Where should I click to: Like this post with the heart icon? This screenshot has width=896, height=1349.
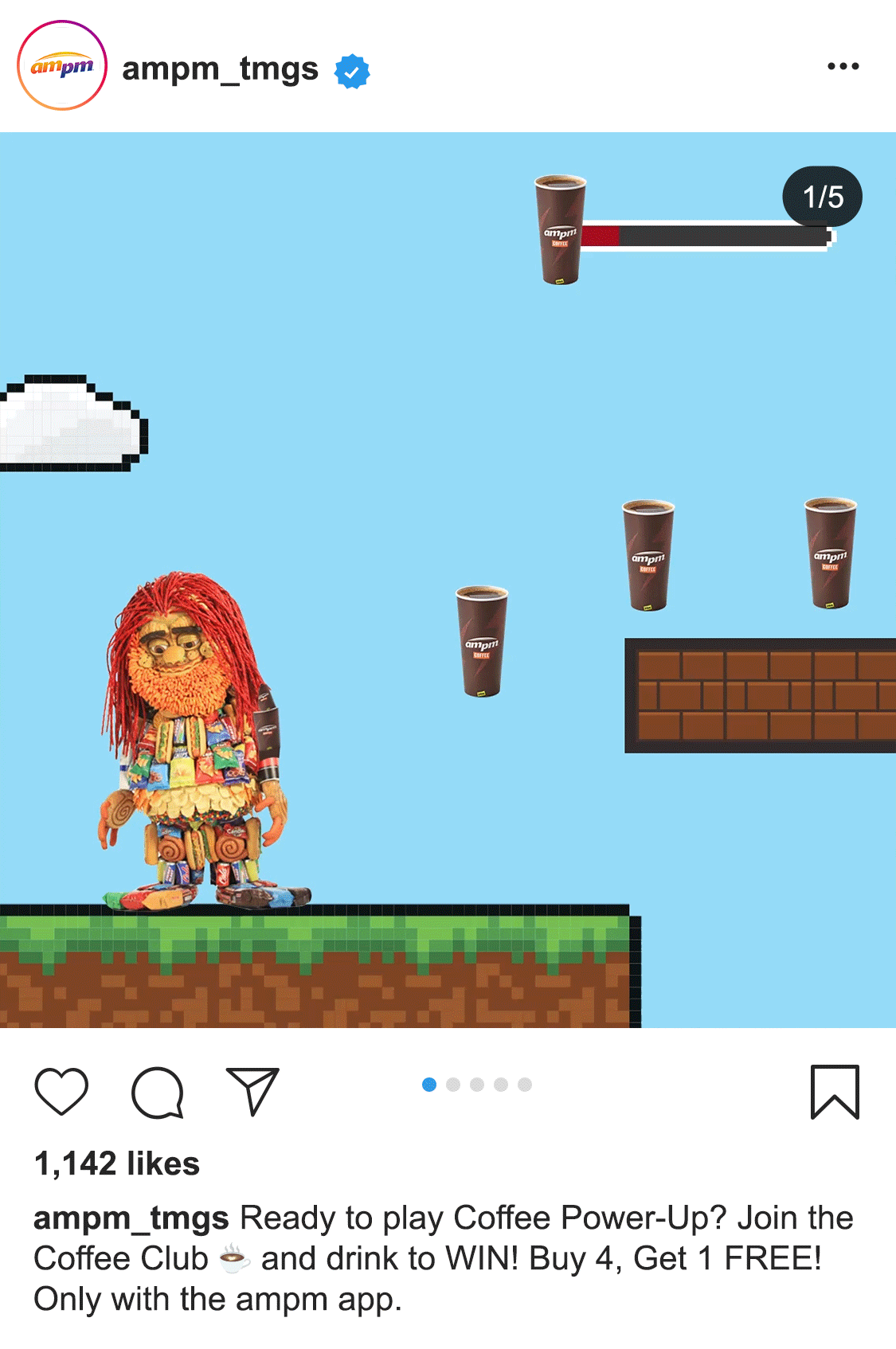61,1091
